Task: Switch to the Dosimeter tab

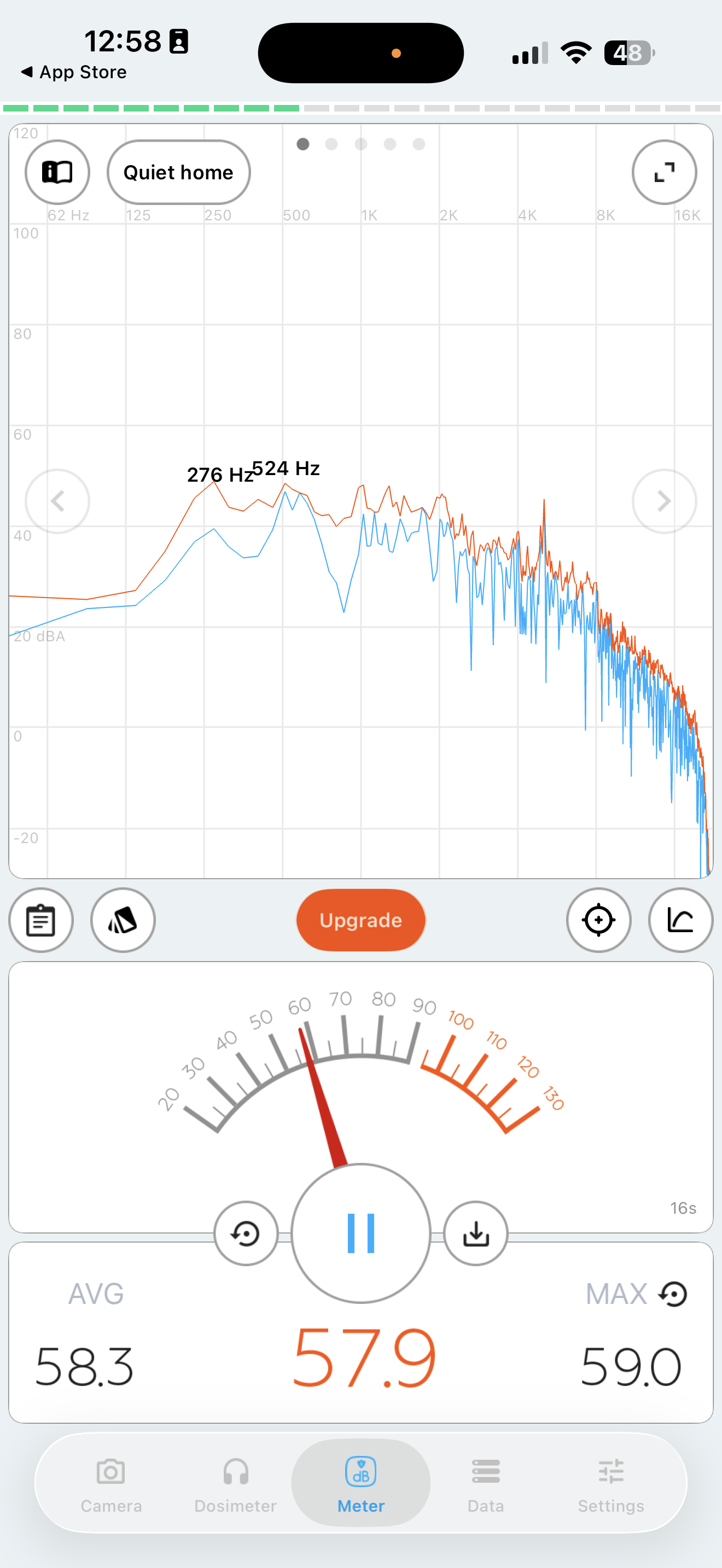Action: tap(236, 1483)
